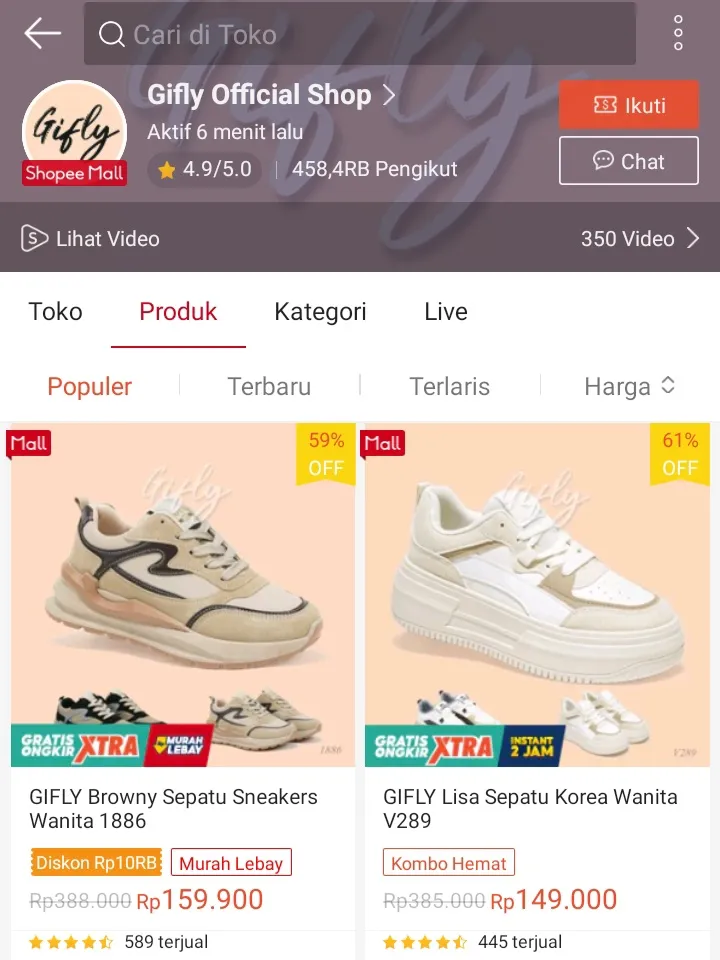The height and width of the screenshot is (960, 720).
Task: Follow the shop with Ikuti button
Action: 628,105
